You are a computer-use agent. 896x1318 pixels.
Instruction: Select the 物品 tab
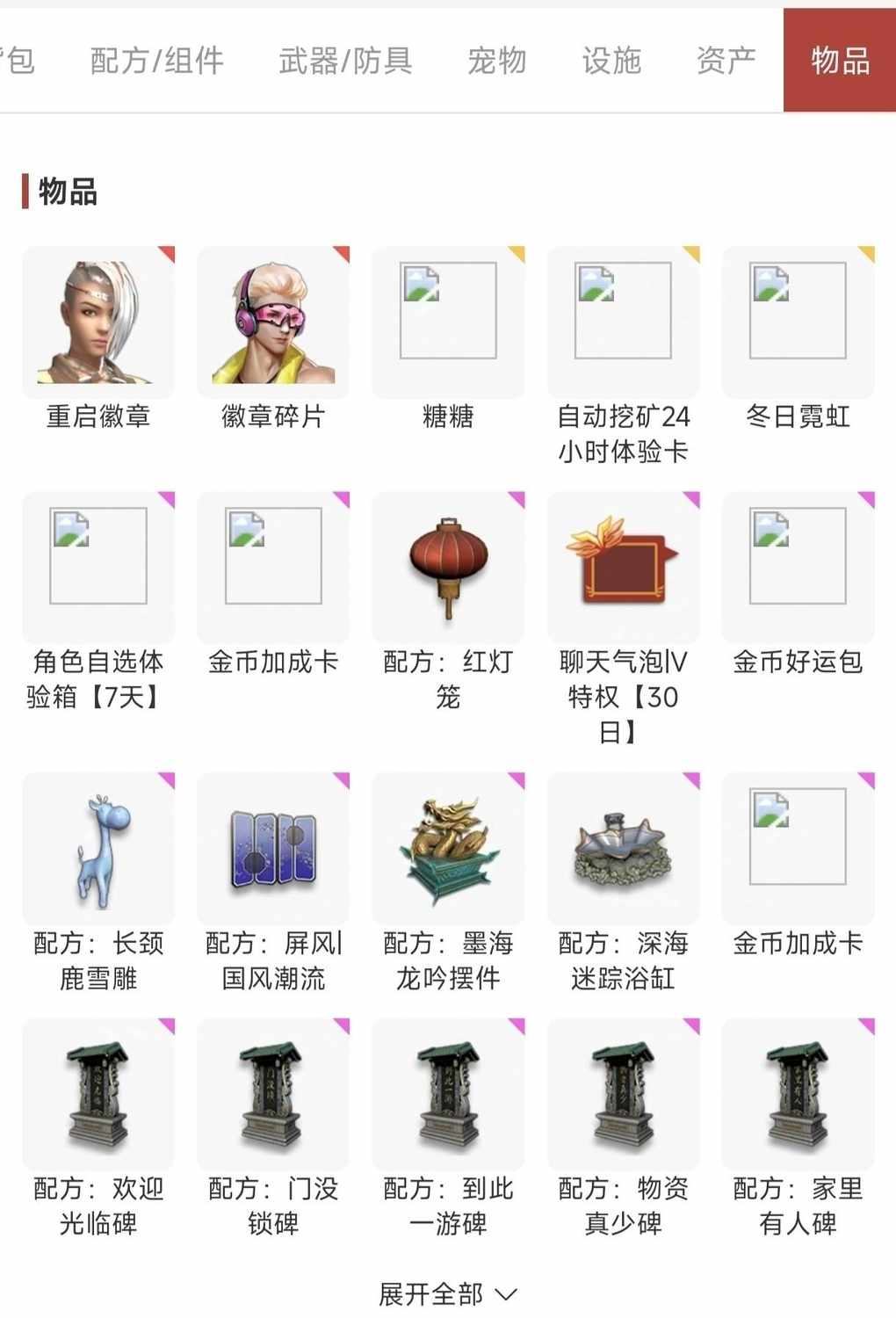coord(839,61)
